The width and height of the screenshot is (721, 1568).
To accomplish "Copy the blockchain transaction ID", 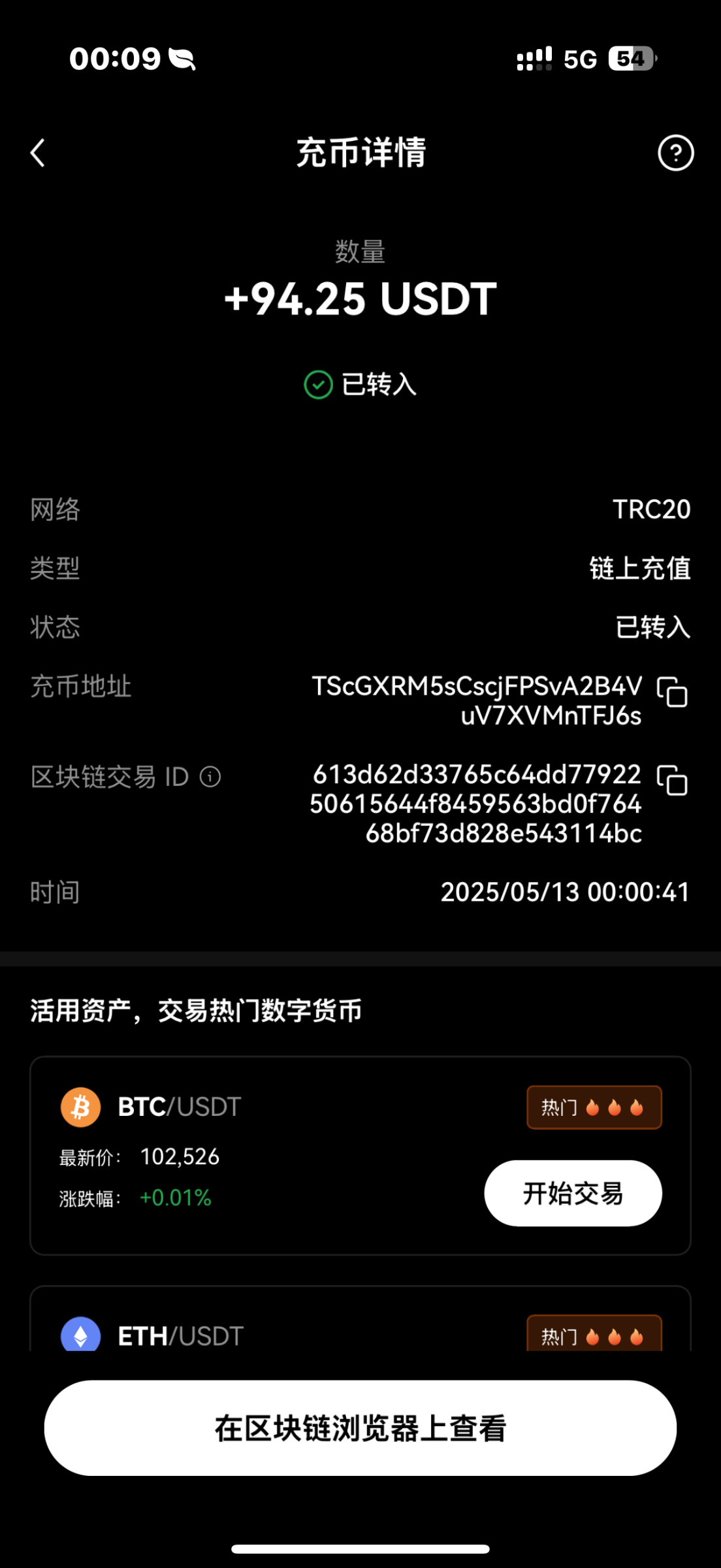I will point(672,780).
